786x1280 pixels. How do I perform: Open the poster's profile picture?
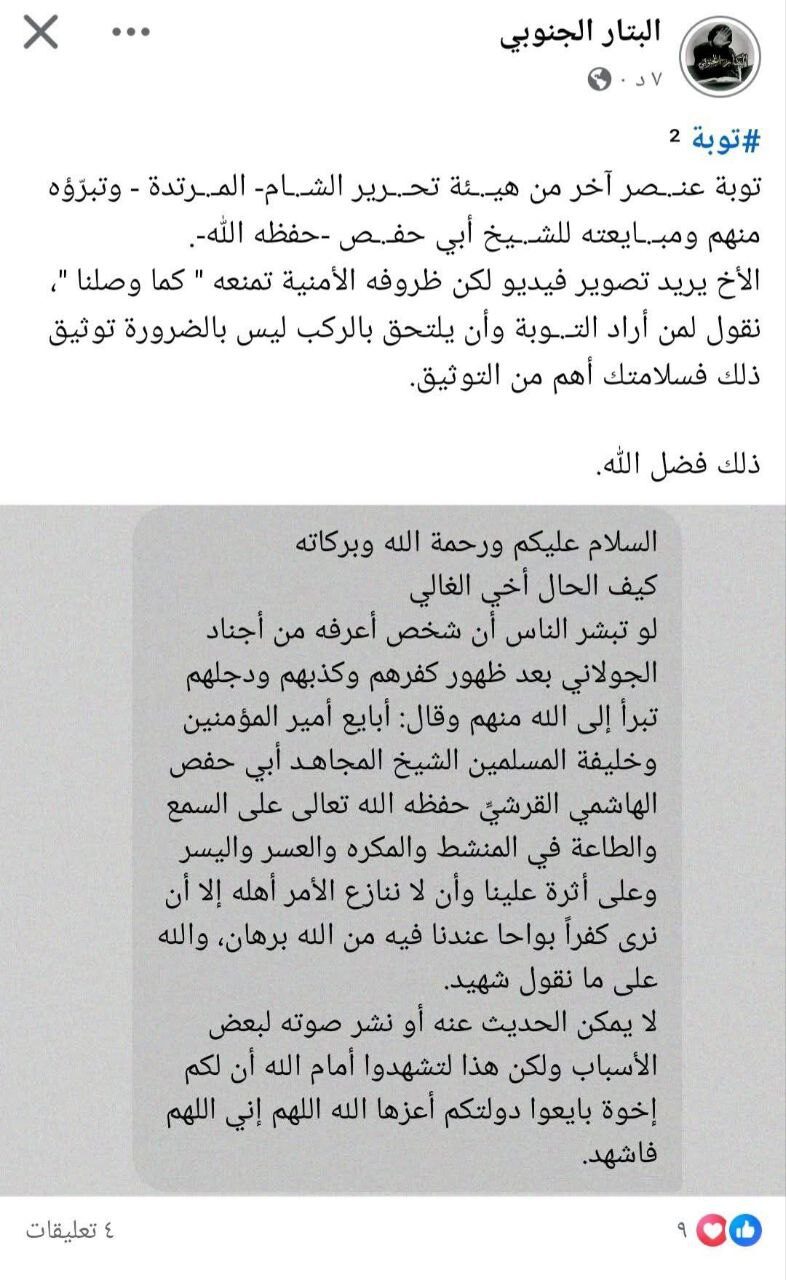pyautogui.click(x=720, y=55)
